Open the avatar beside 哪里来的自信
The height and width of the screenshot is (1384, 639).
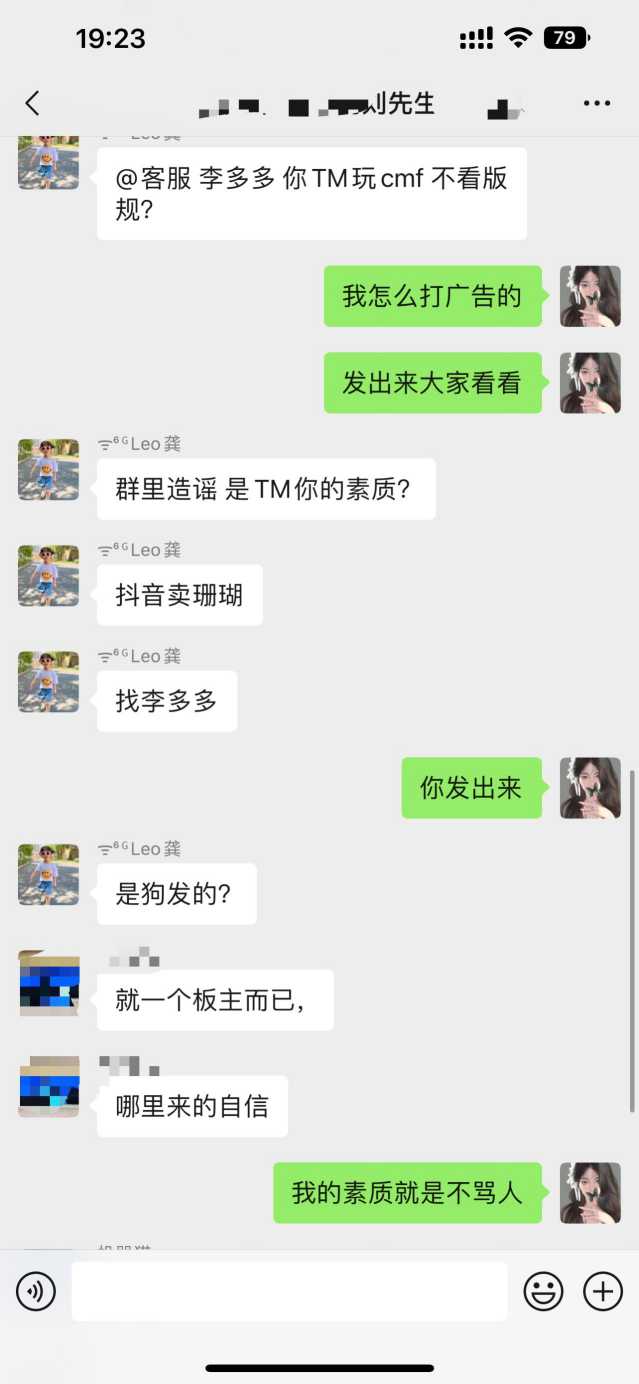(48, 1087)
